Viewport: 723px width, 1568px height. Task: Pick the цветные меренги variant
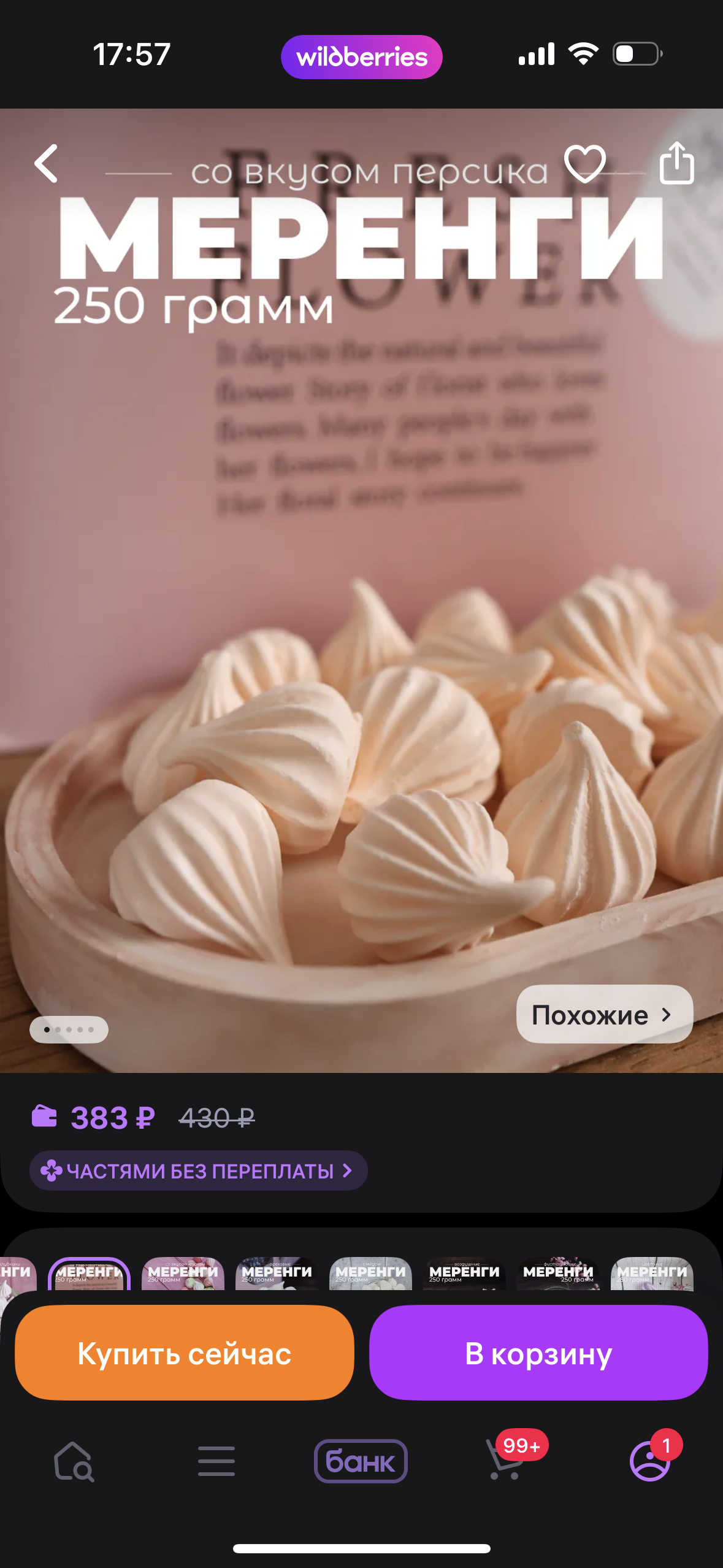pos(652,1274)
